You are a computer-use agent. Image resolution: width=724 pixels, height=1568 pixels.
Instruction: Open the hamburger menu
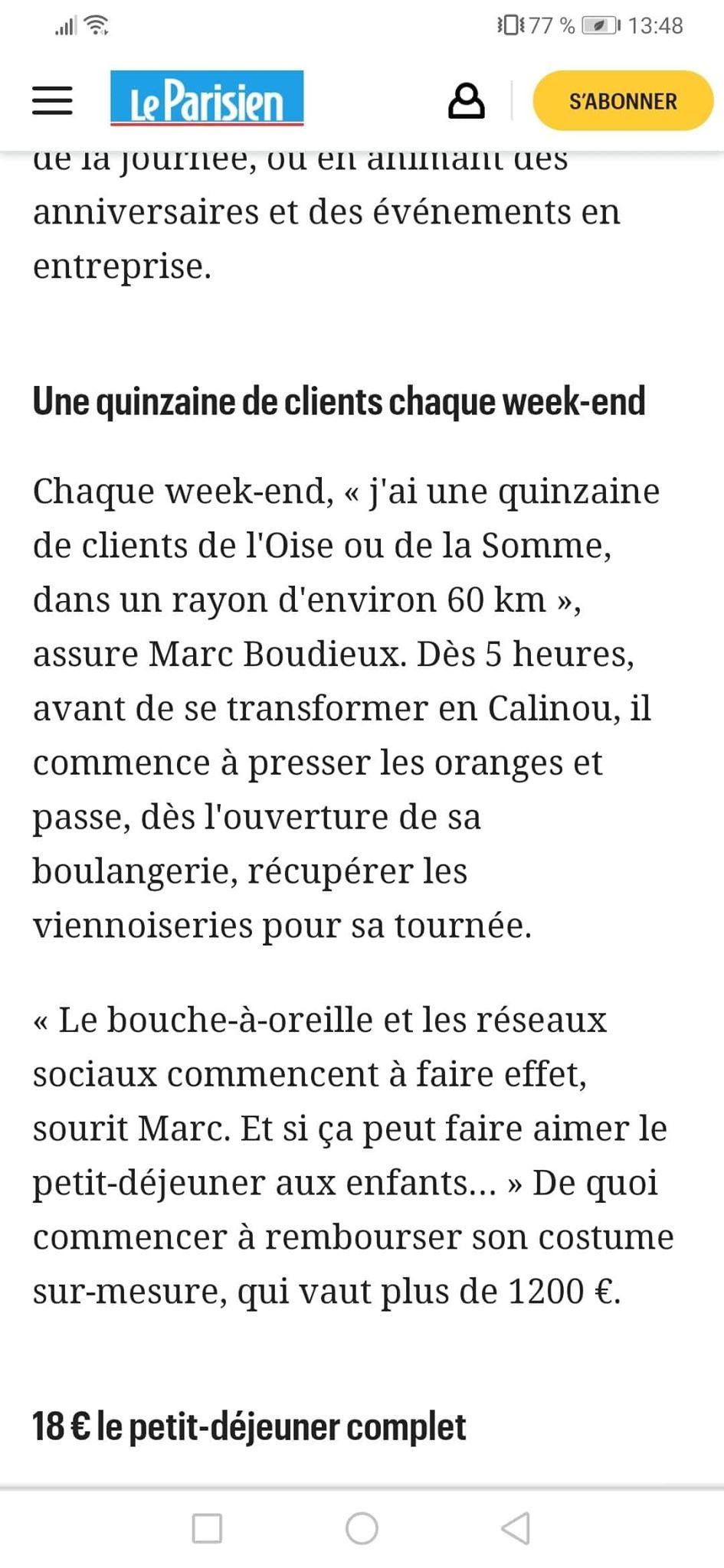(x=52, y=100)
